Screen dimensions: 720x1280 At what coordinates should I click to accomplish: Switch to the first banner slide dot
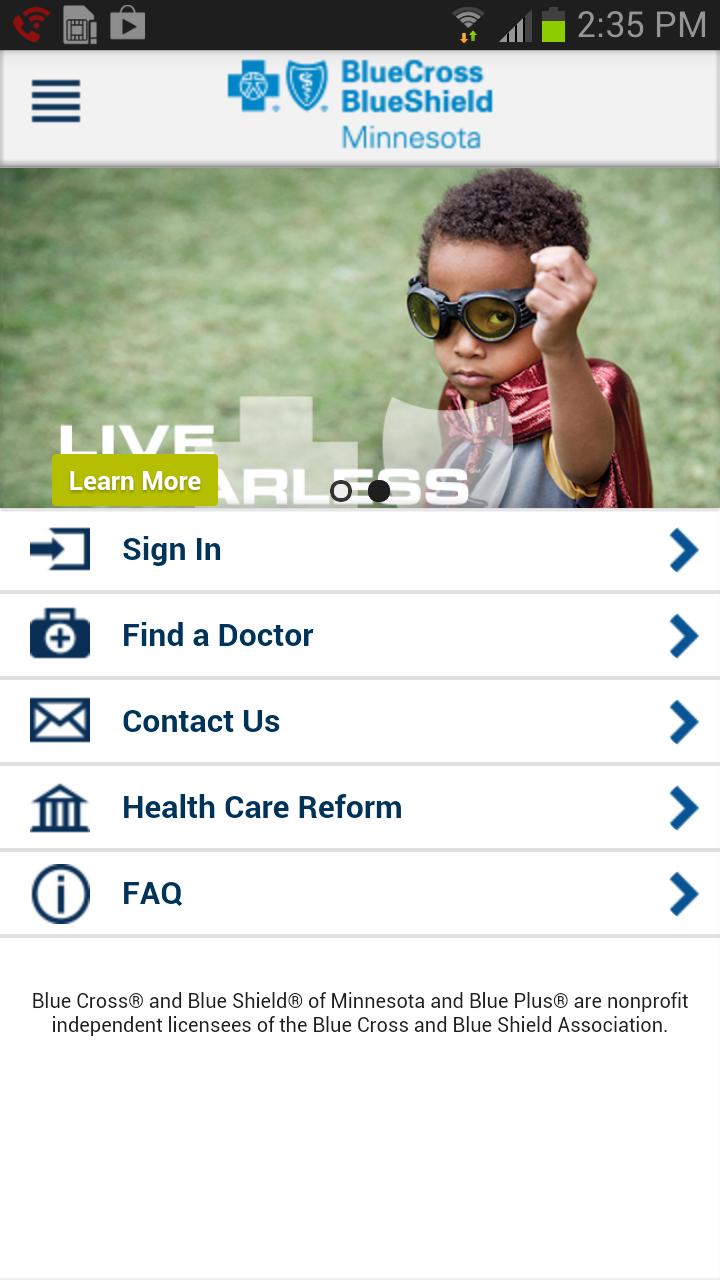[341, 491]
